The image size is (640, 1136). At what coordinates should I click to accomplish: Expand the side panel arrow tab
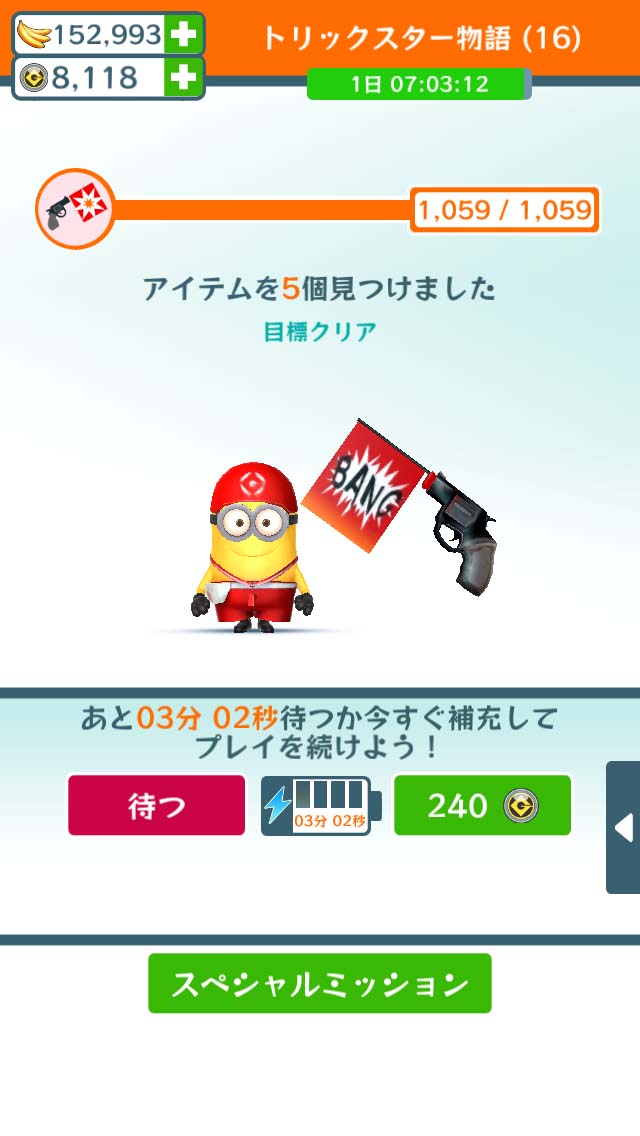[623, 827]
